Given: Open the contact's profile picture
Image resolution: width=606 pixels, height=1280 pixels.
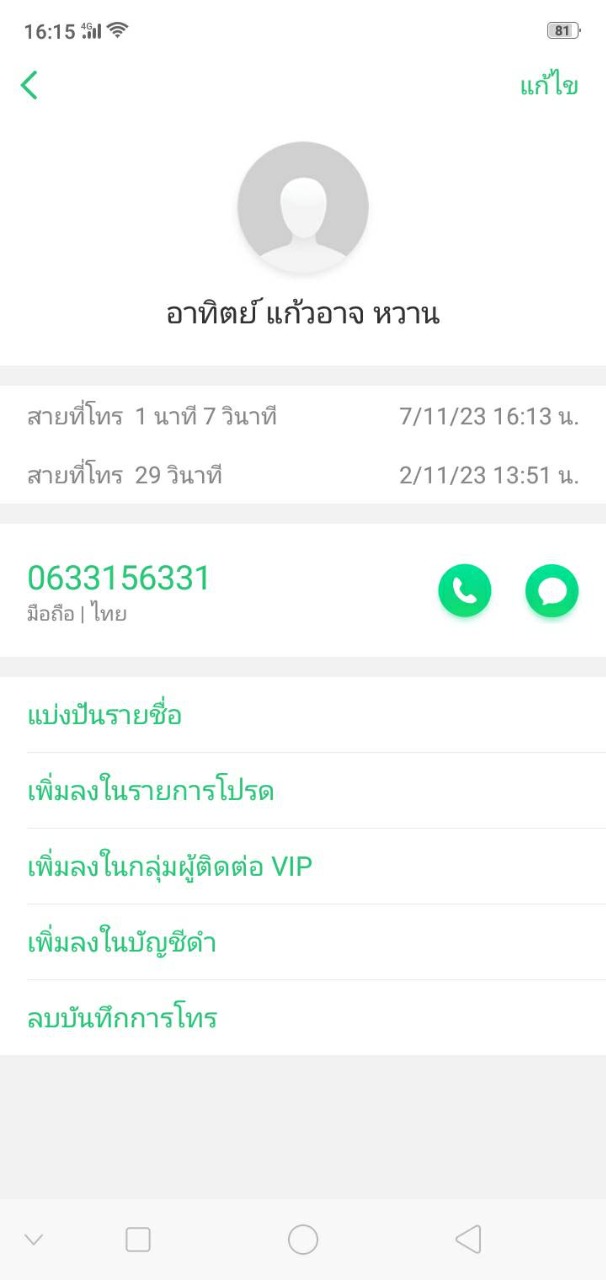Looking at the screenshot, I should pyautogui.click(x=303, y=207).
